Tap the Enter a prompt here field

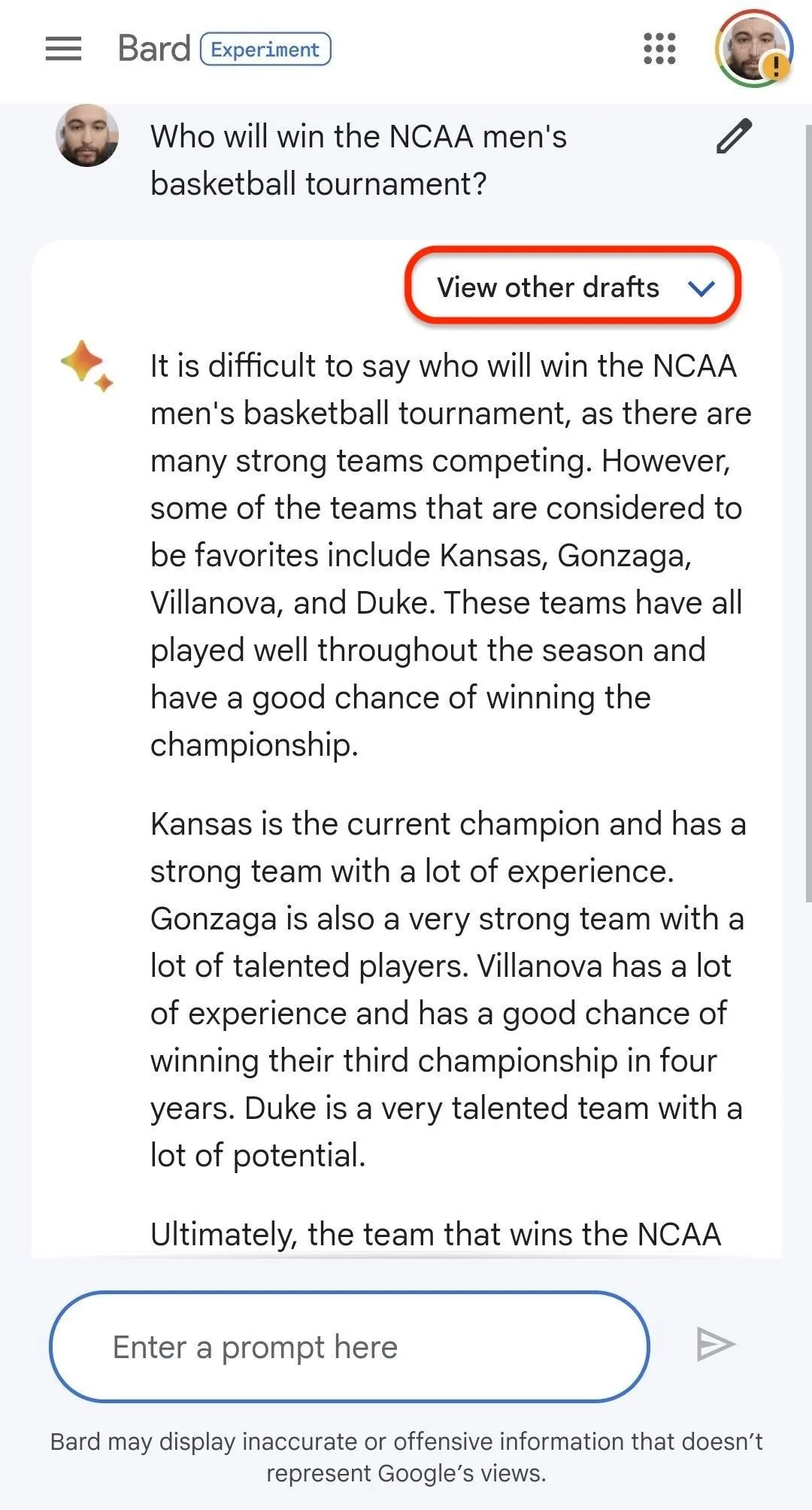point(350,1347)
